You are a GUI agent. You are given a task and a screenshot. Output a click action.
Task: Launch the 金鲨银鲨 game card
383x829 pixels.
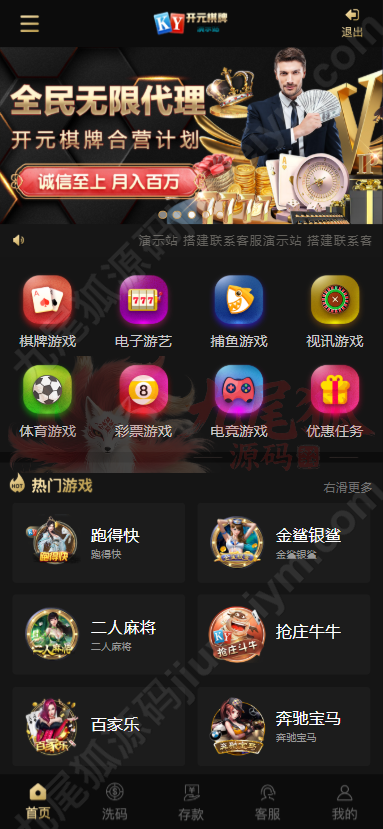click(284, 542)
